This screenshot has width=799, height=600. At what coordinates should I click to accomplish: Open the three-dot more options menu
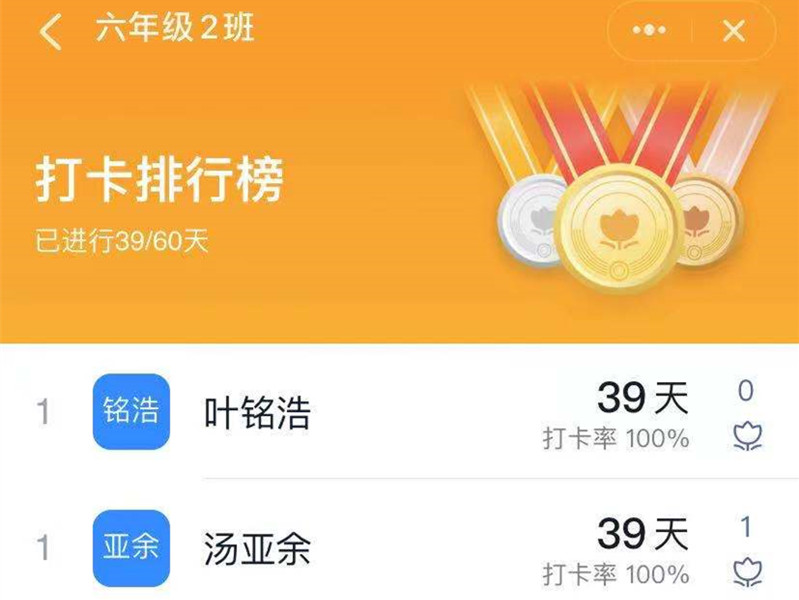pyautogui.click(x=649, y=31)
